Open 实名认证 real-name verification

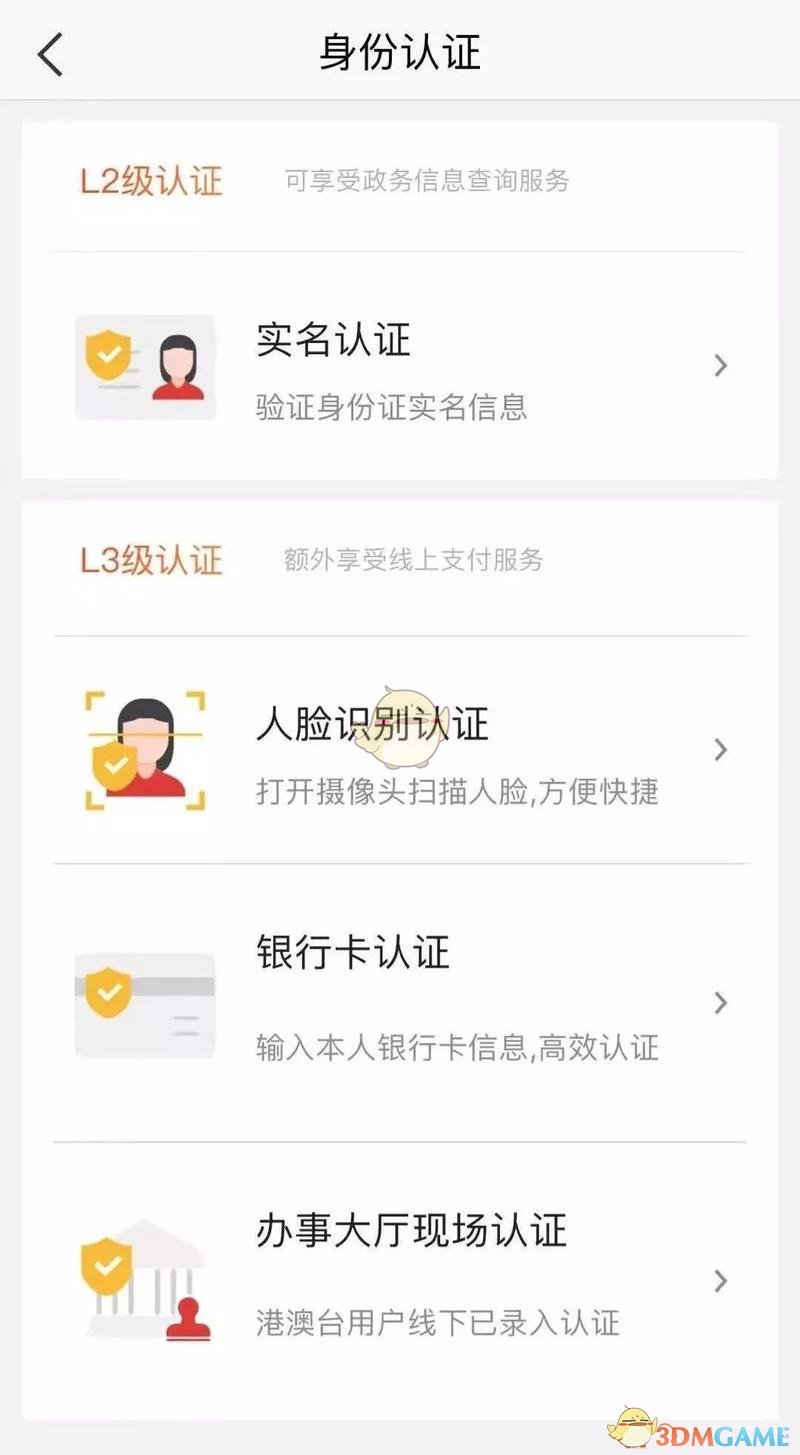(x=400, y=366)
